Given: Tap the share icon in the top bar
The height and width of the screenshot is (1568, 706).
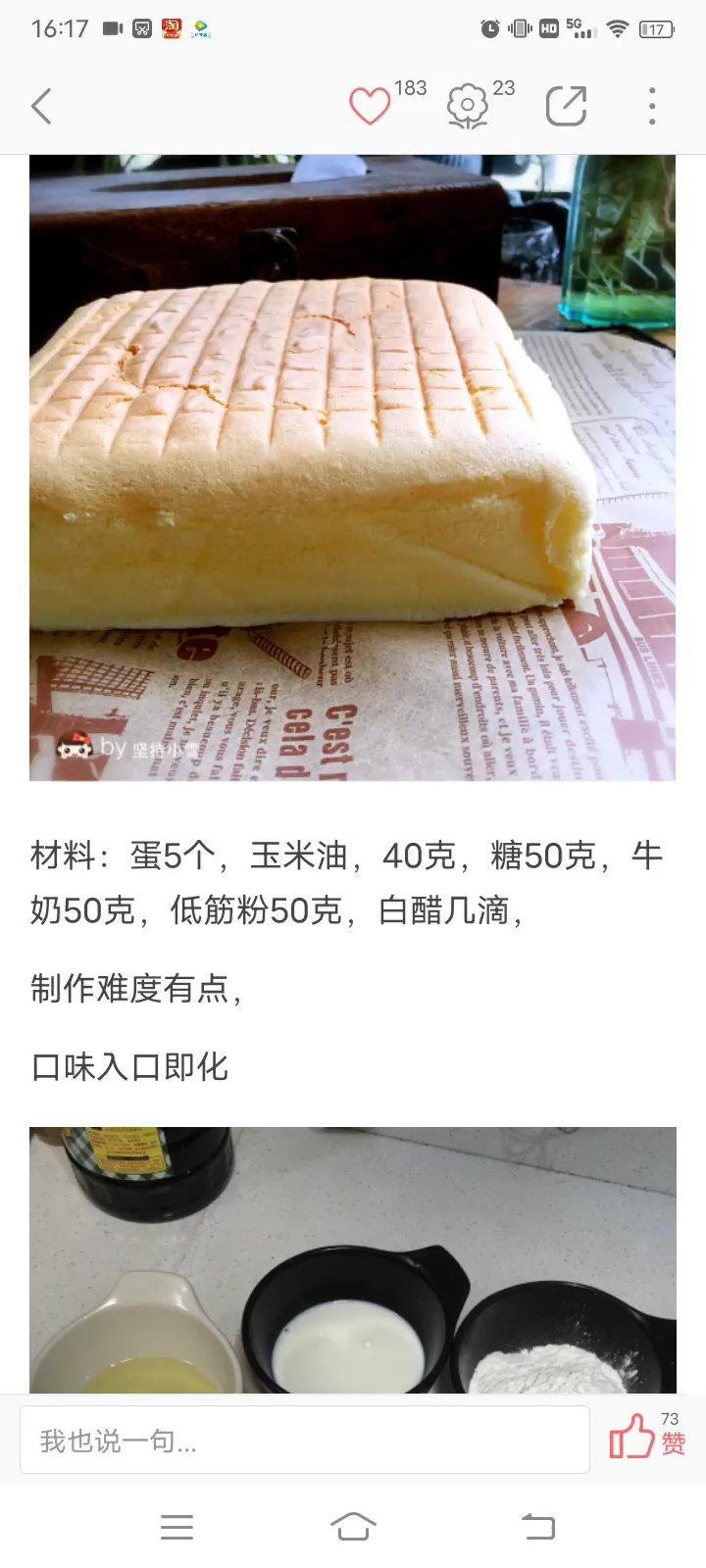Looking at the screenshot, I should [x=567, y=106].
